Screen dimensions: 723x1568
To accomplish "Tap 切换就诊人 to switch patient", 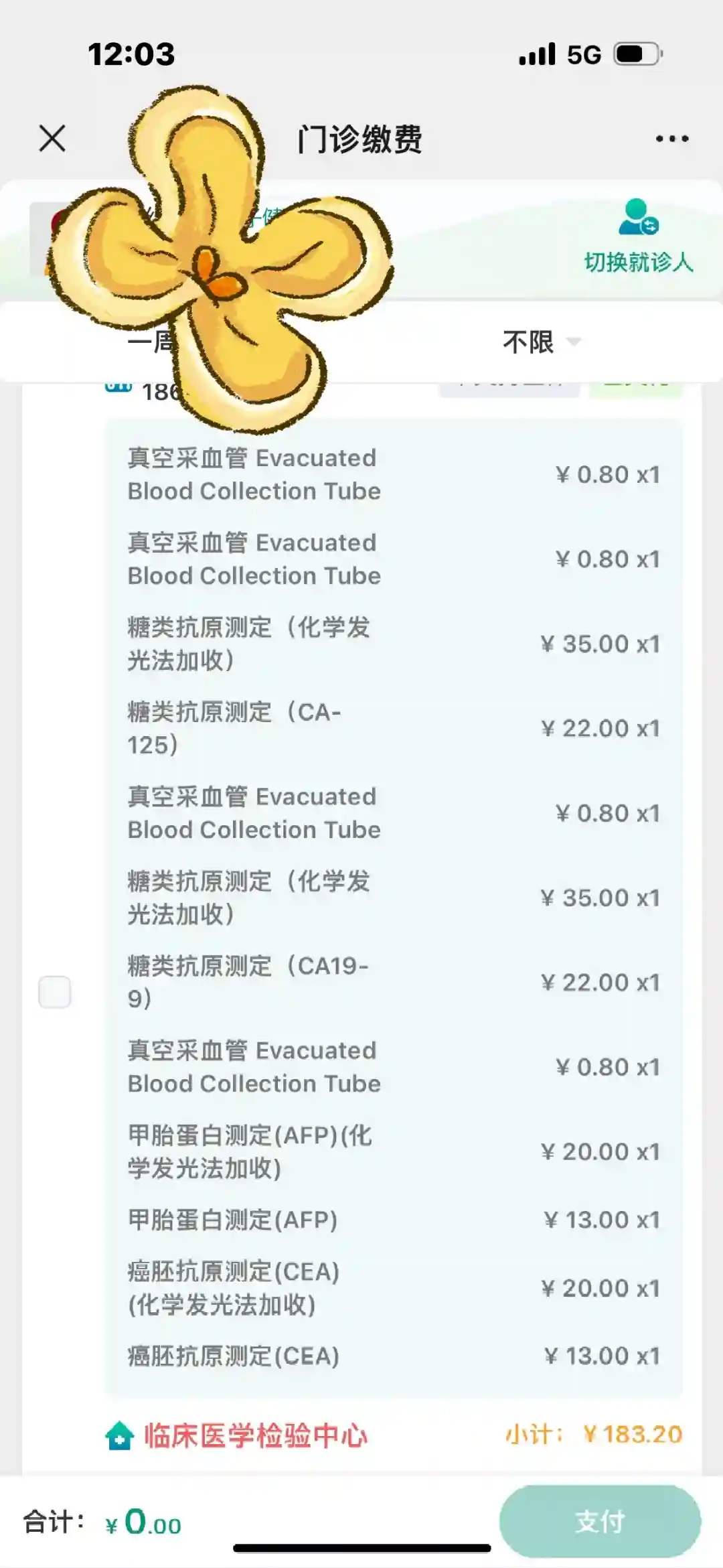I will [x=639, y=238].
